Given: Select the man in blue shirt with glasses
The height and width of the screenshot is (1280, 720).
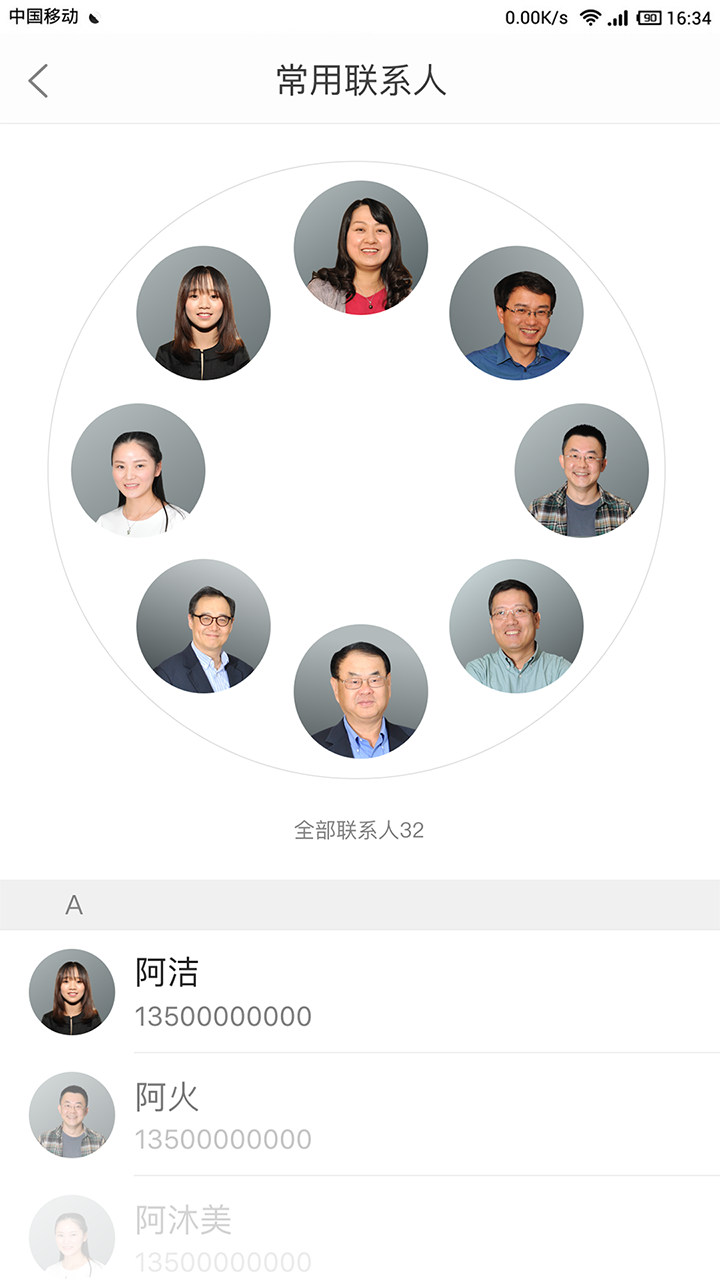Looking at the screenshot, I should click(x=516, y=313).
